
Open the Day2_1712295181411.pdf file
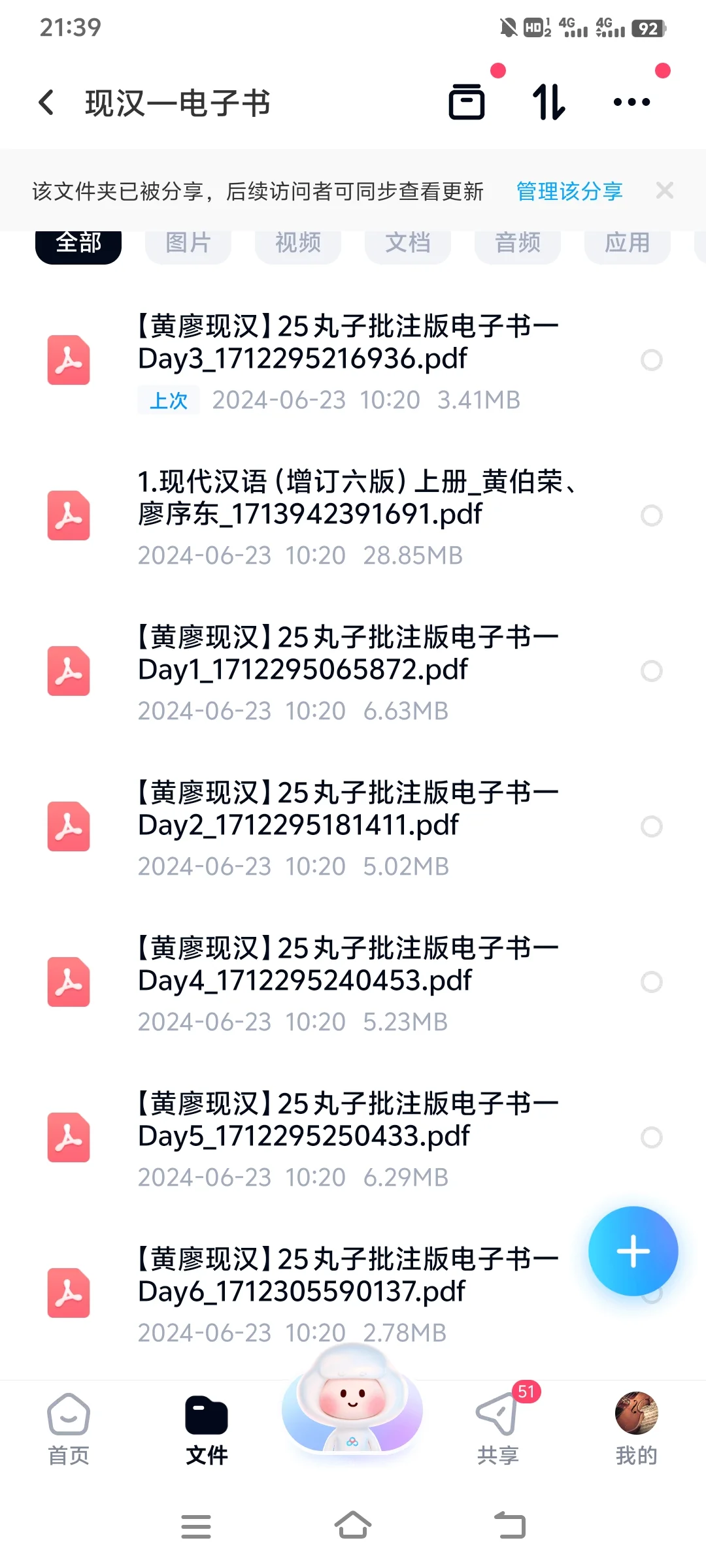(x=353, y=827)
